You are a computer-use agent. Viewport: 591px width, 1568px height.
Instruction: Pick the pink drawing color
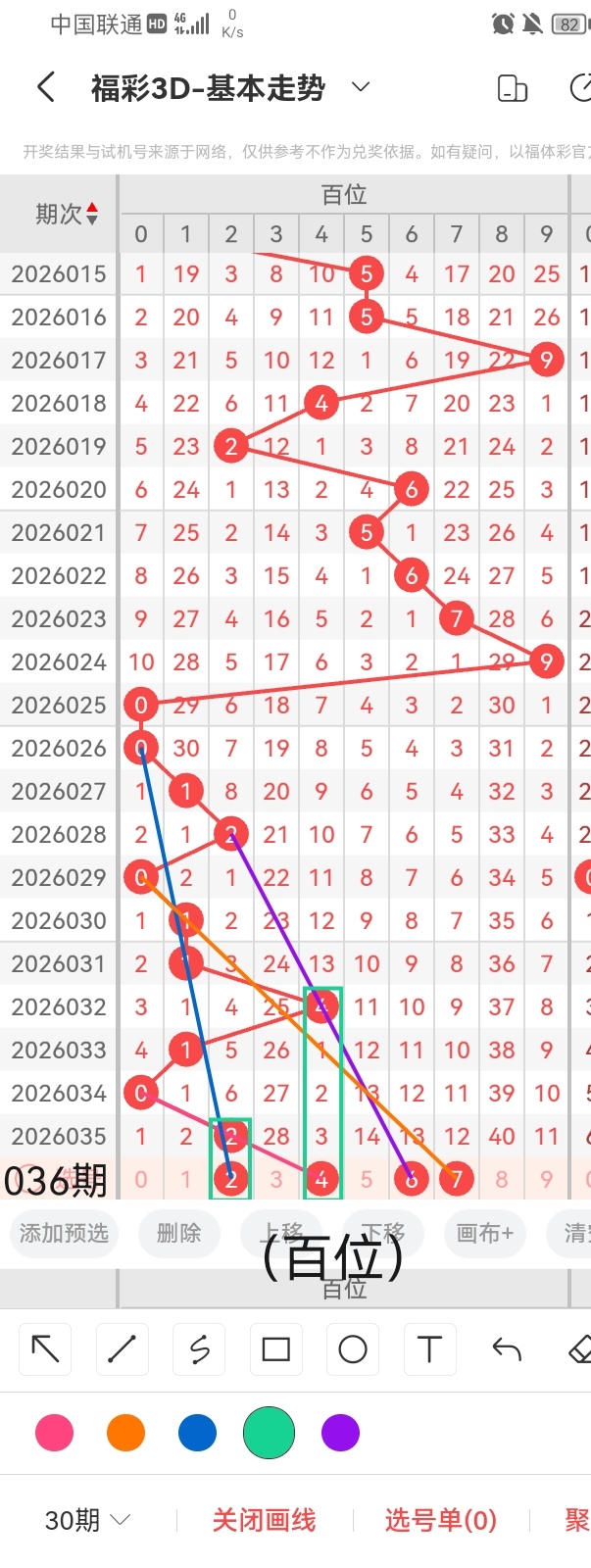(x=54, y=1433)
